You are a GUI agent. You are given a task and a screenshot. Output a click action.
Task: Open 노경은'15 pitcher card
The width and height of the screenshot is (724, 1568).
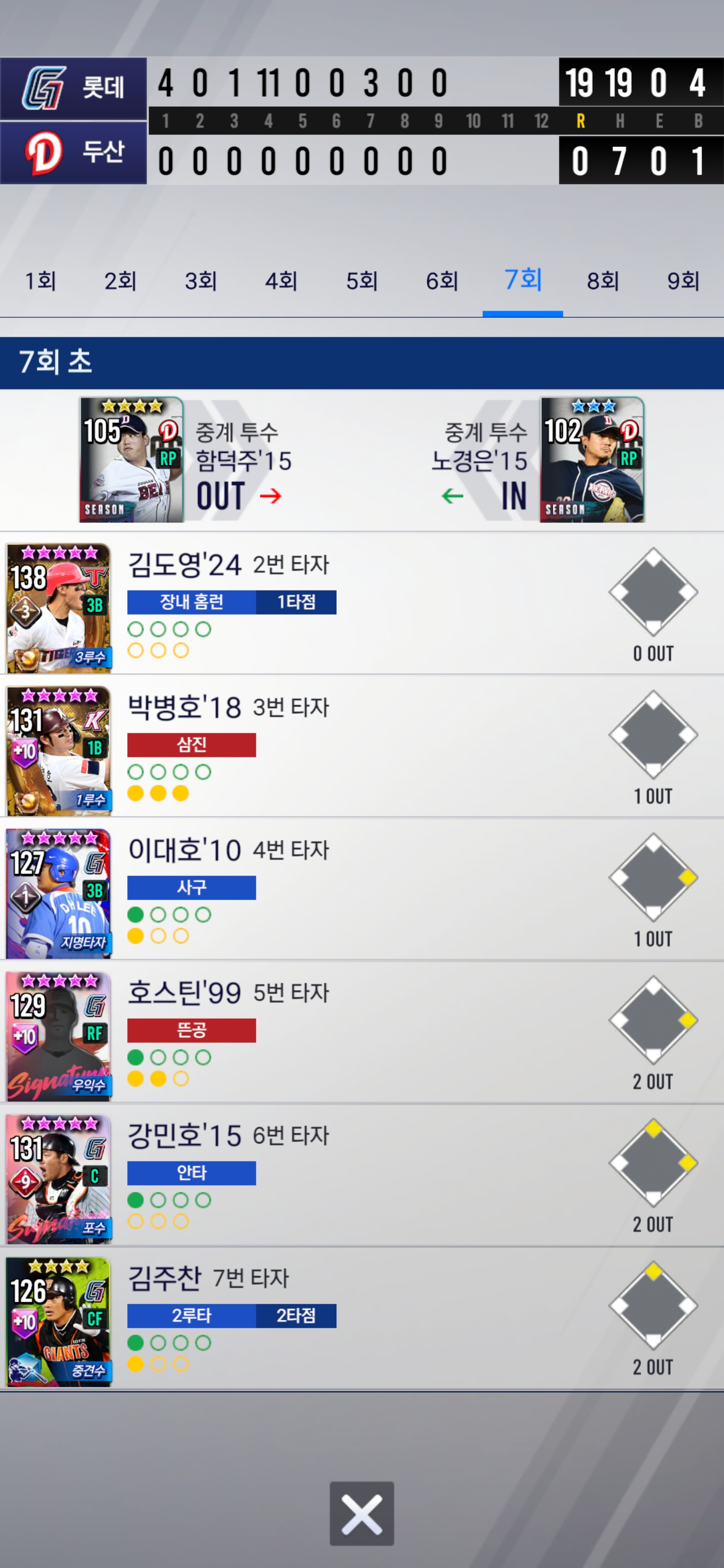coord(592,459)
